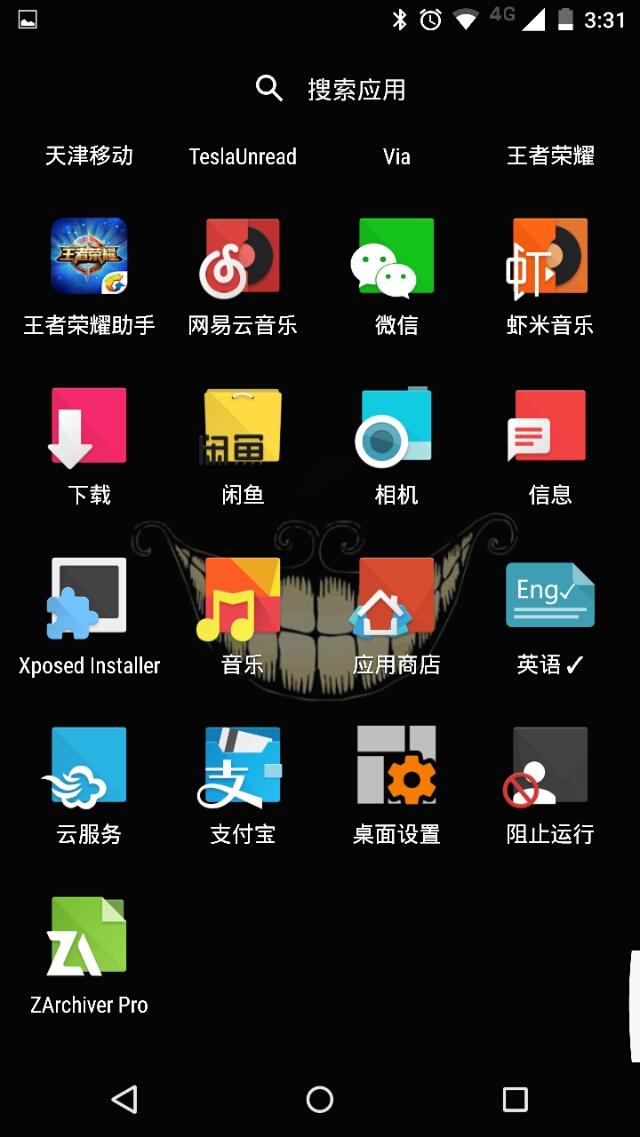Tap the system back button
This screenshot has width=640, height=1137.
(x=125, y=1099)
